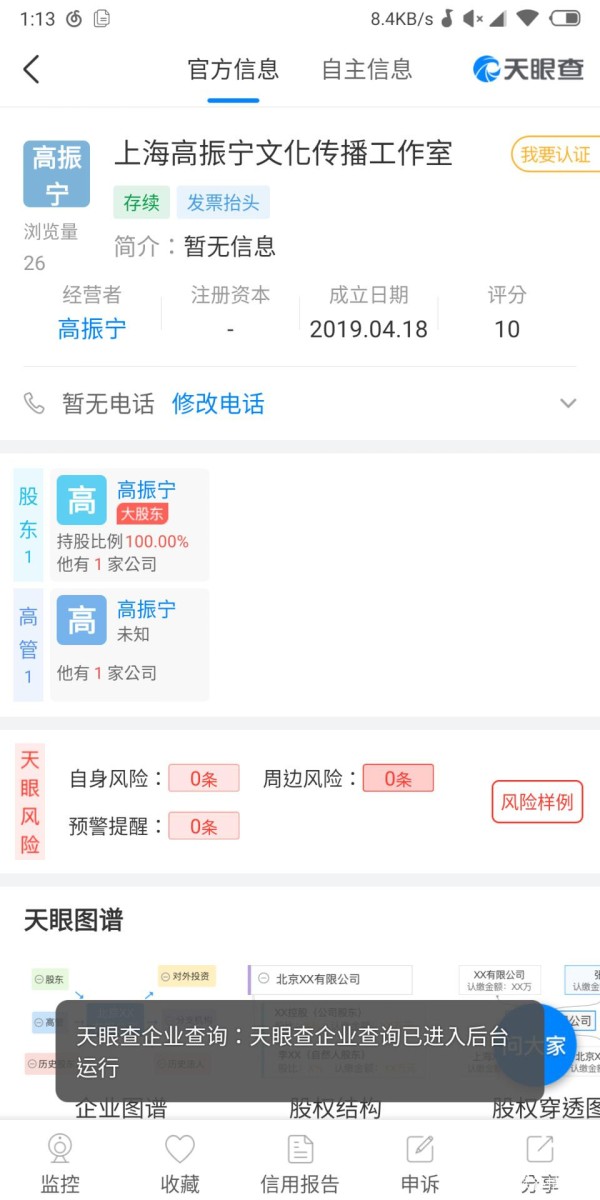Screen dimensions: 600x1200
Task: Add company to 收藏 favorites
Action: tap(180, 1163)
